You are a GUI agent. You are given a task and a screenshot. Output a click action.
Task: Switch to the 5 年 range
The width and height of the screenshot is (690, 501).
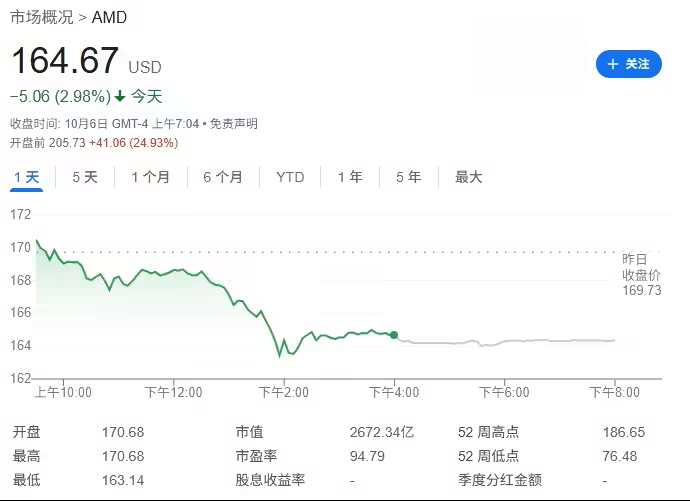point(408,177)
